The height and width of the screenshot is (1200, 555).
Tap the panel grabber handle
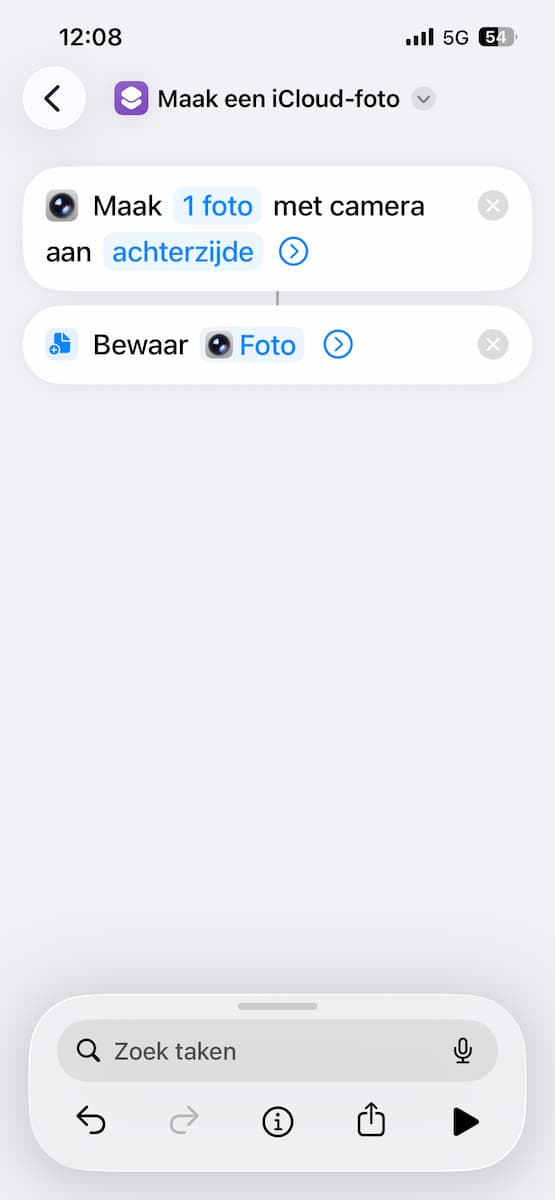click(277, 1006)
